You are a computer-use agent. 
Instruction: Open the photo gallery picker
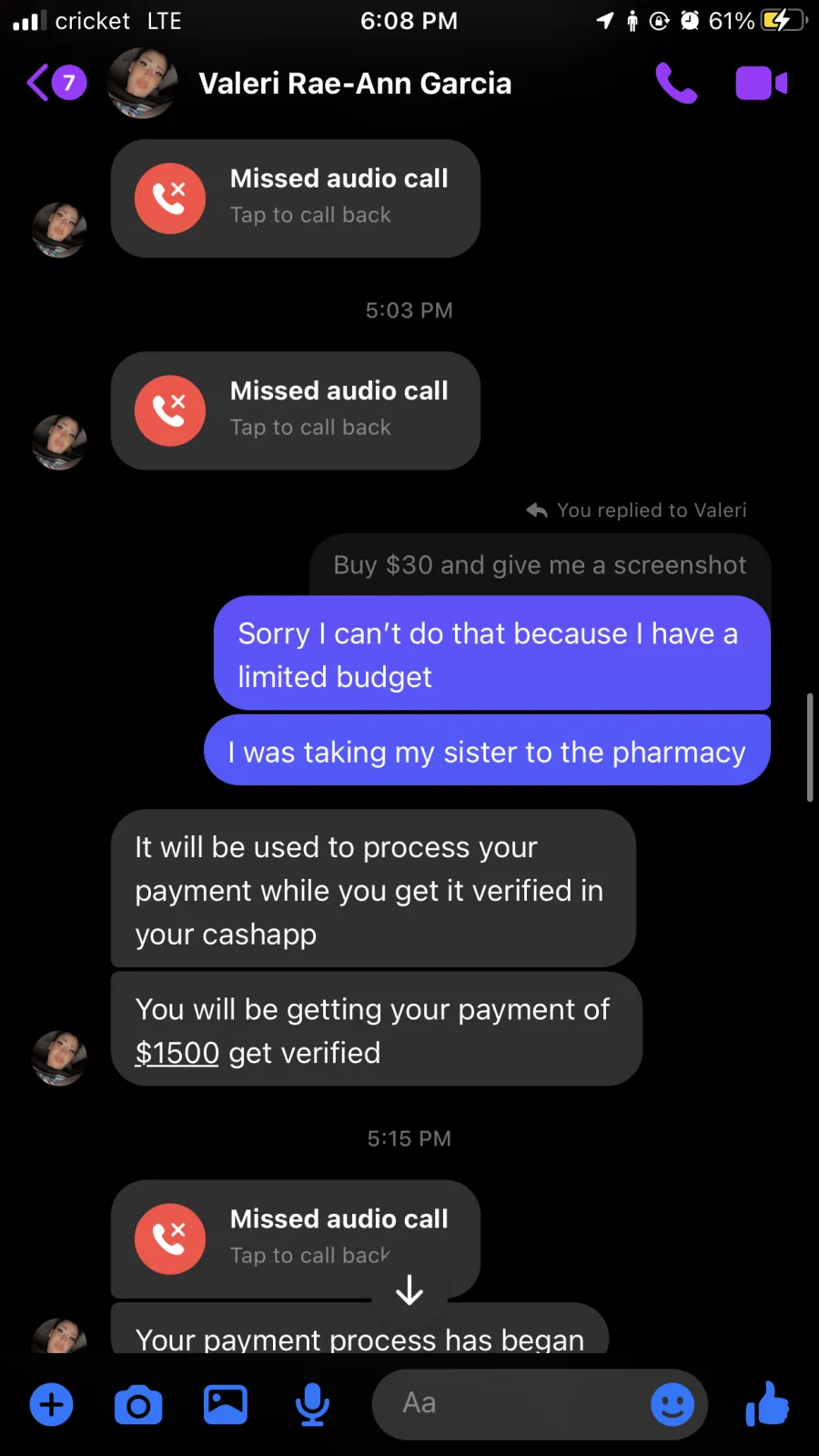click(225, 1404)
